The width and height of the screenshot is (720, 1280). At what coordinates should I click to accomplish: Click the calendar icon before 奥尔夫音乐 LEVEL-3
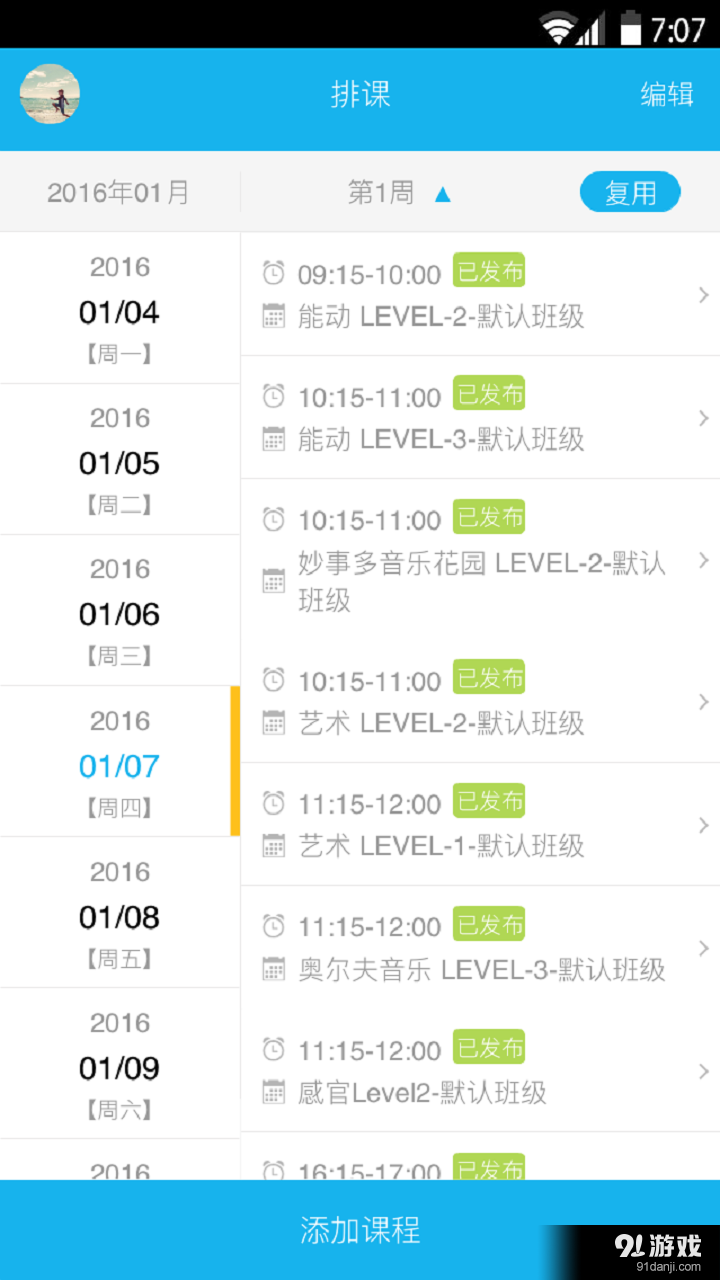(x=273, y=968)
